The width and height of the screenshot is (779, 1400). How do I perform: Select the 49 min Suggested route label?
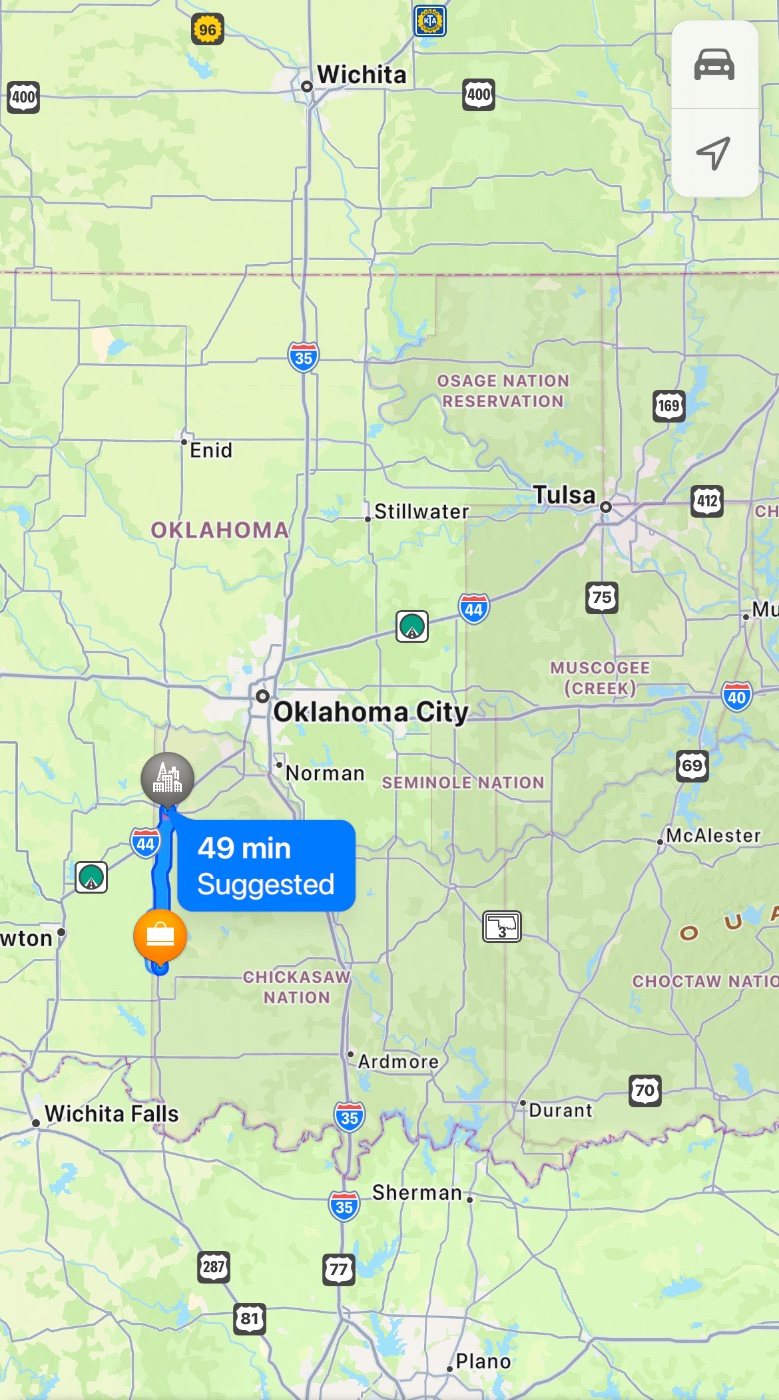pos(266,866)
